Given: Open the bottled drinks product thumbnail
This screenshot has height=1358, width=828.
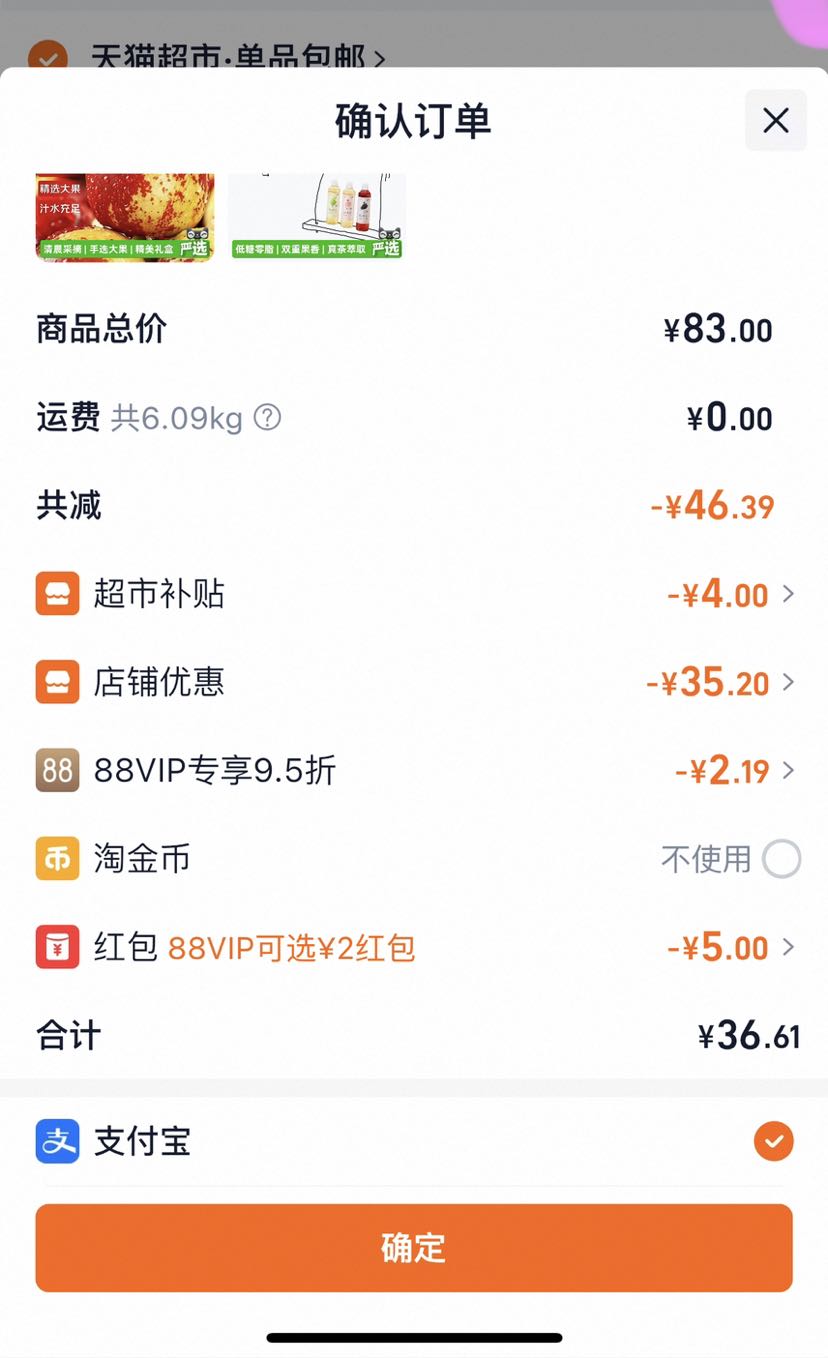Looking at the screenshot, I should (317, 217).
